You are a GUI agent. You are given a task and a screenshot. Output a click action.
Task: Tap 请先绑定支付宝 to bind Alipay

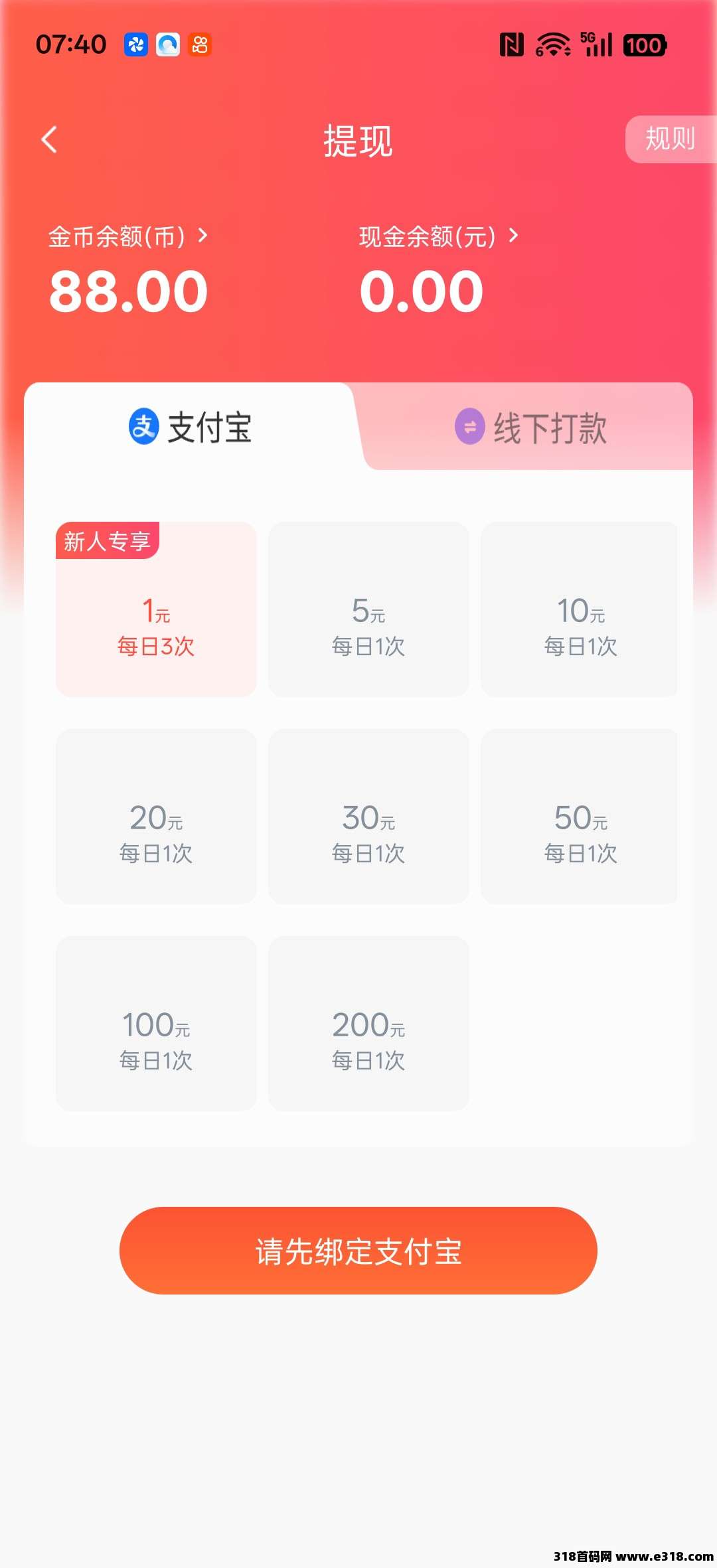358,1251
